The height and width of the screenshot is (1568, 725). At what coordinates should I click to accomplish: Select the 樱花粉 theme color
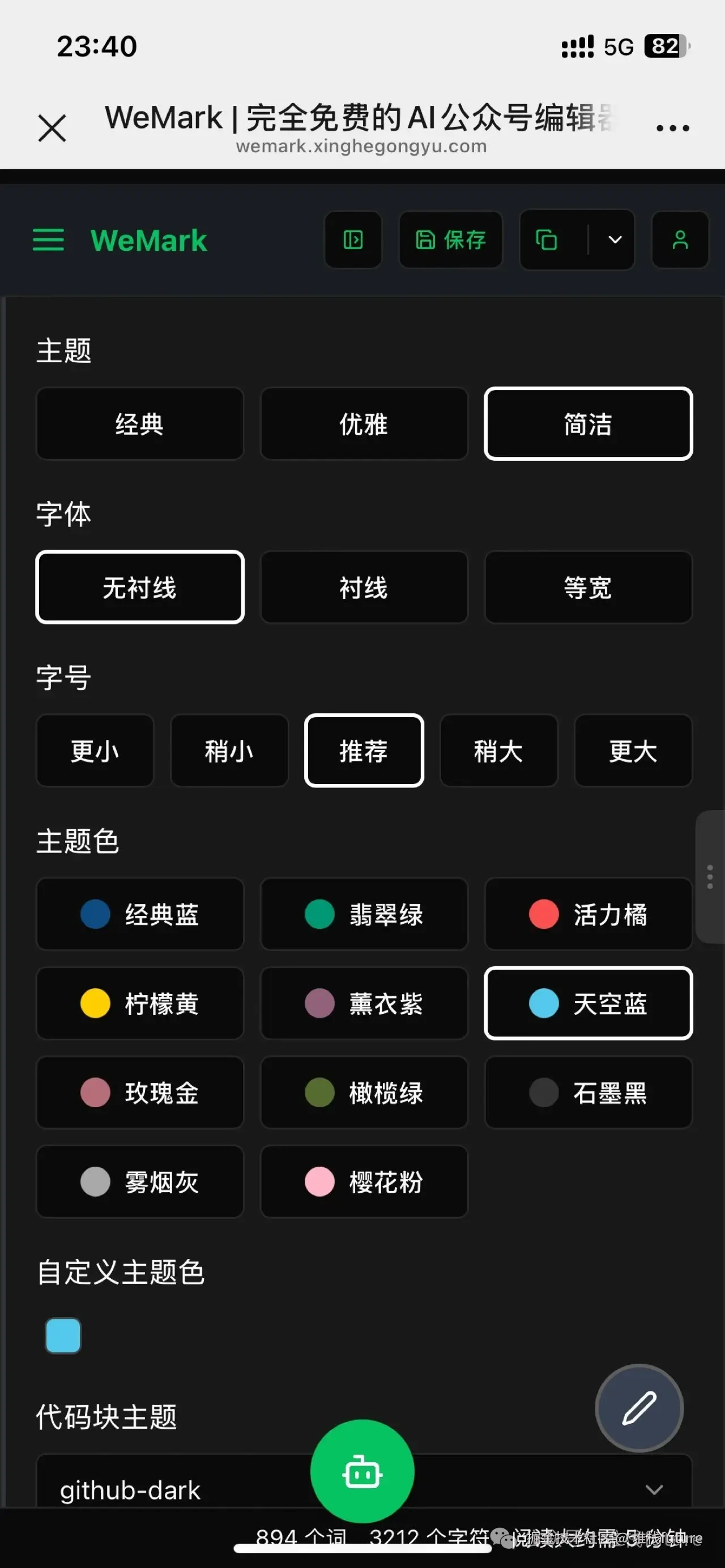pos(364,1181)
